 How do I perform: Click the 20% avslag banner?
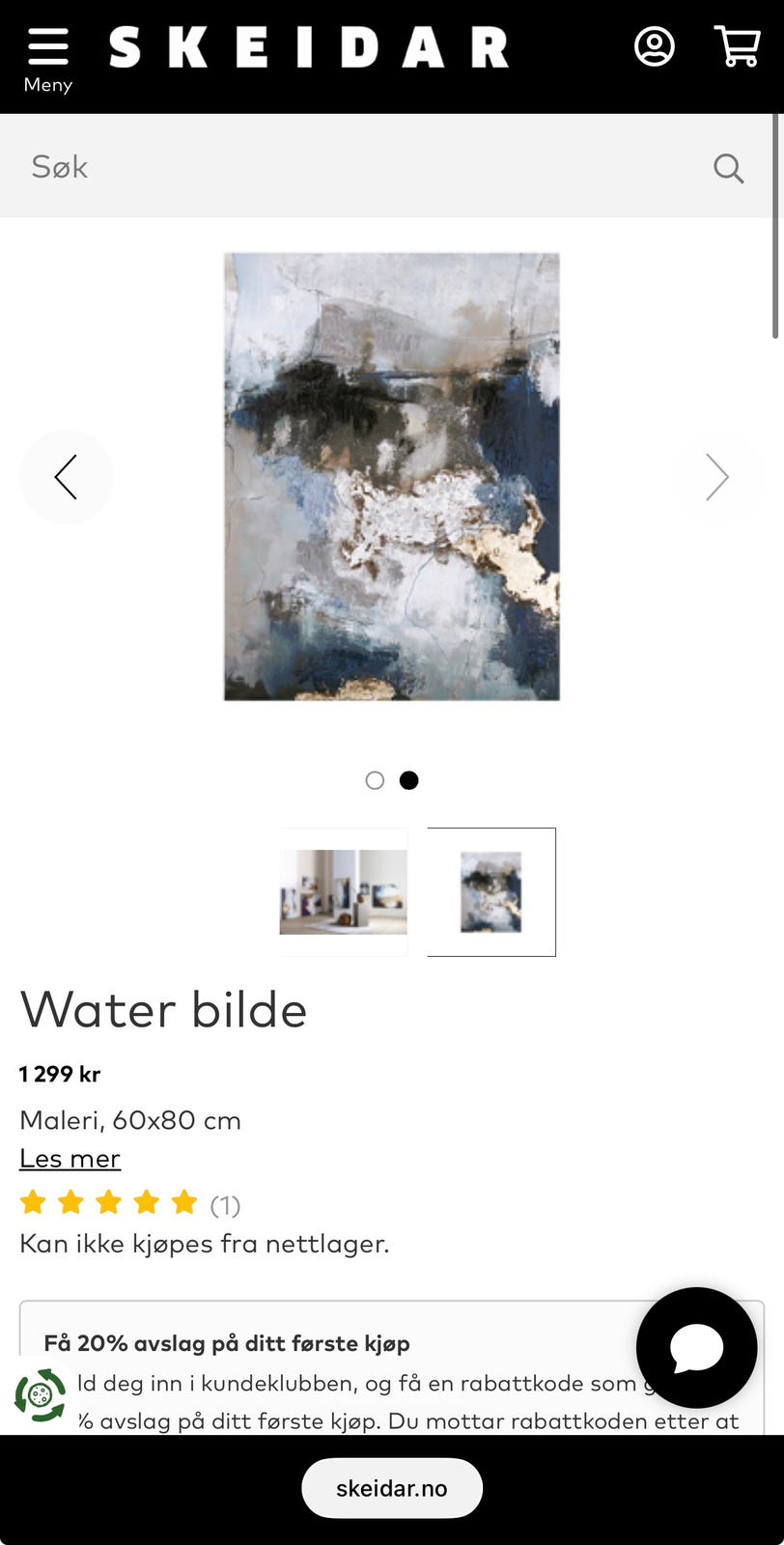(x=226, y=1342)
